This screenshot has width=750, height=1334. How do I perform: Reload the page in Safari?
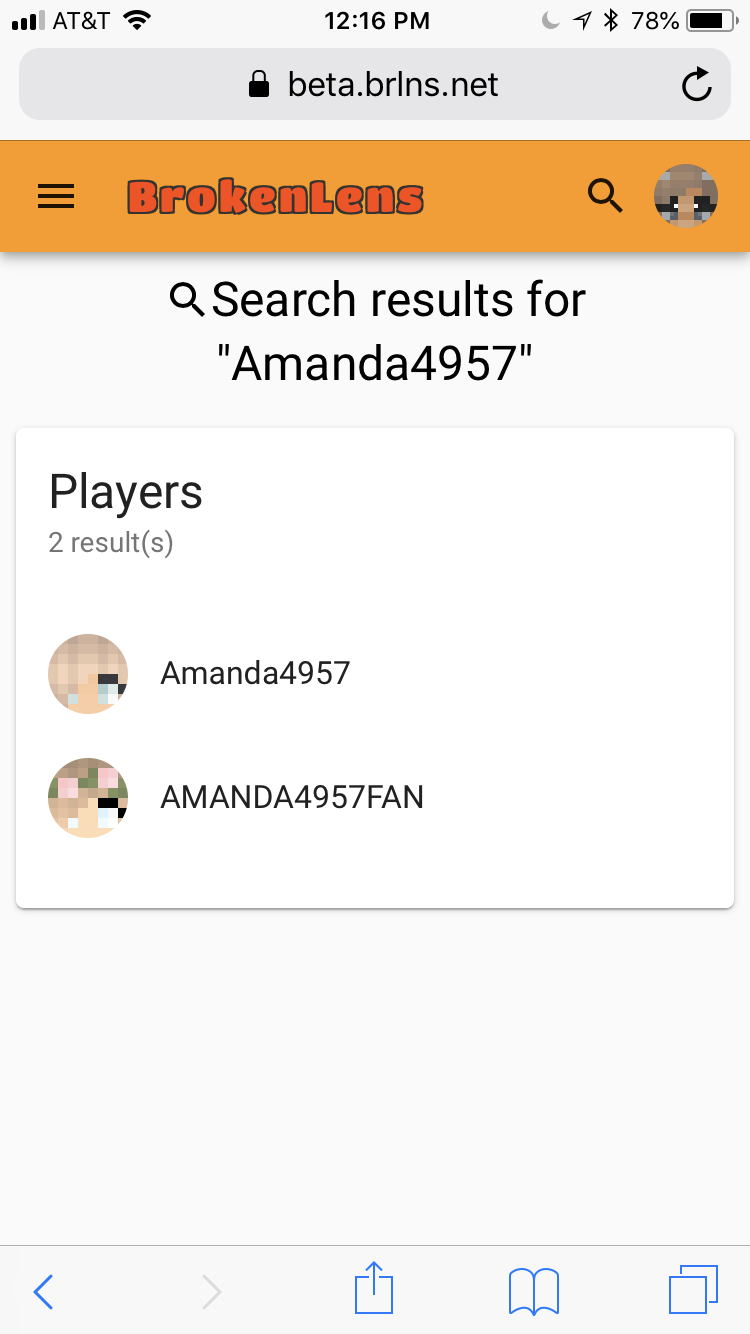click(x=696, y=85)
